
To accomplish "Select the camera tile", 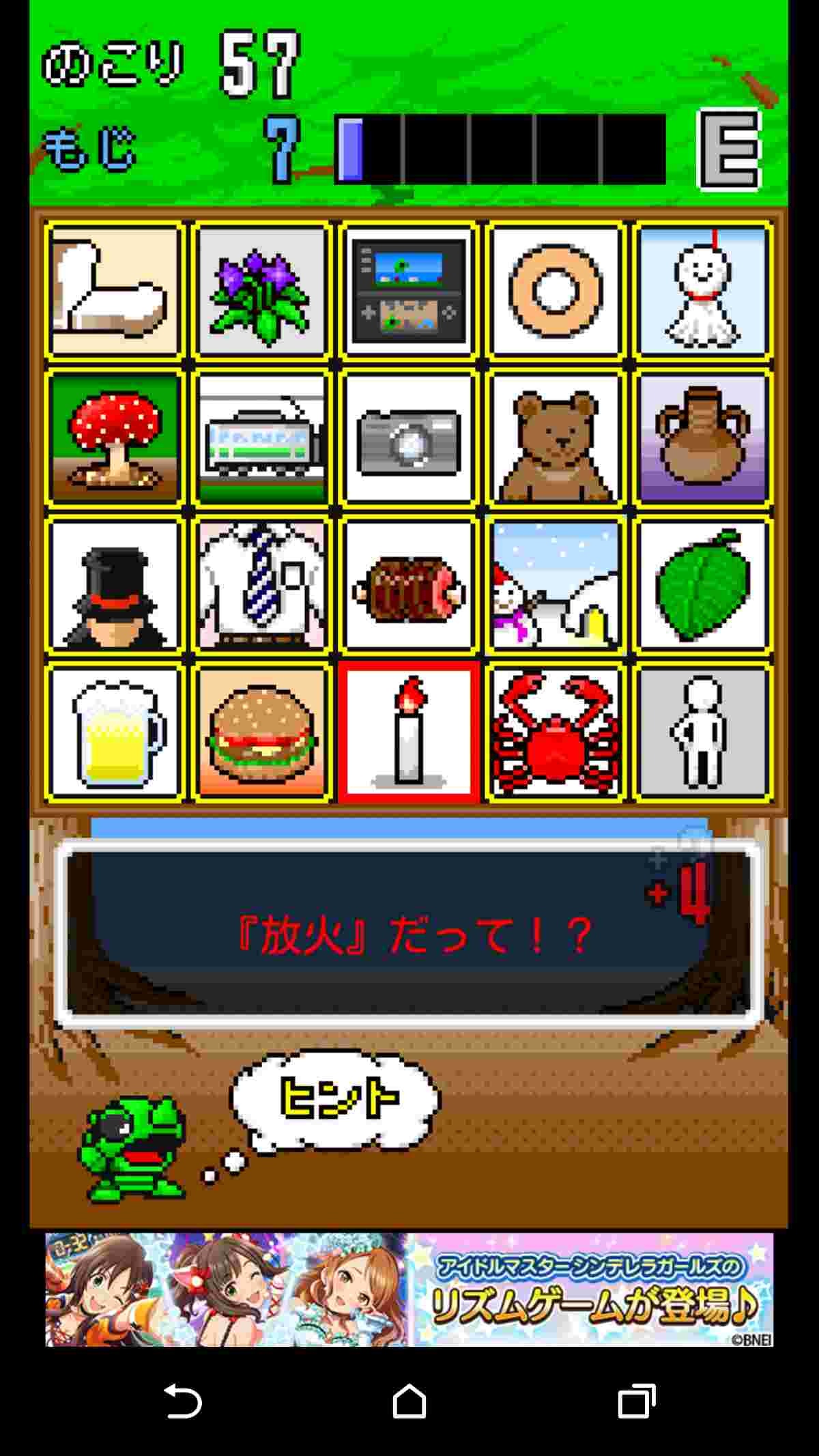I will pyautogui.click(x=409, y=438).
